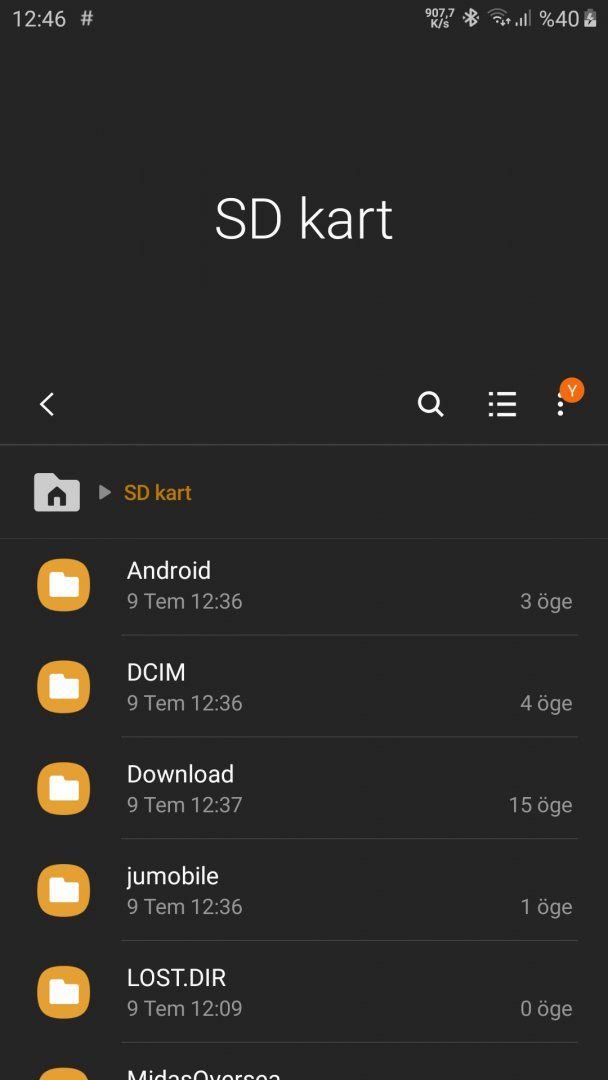
Task: Open the more options menu
Action: tap(561, 404)
